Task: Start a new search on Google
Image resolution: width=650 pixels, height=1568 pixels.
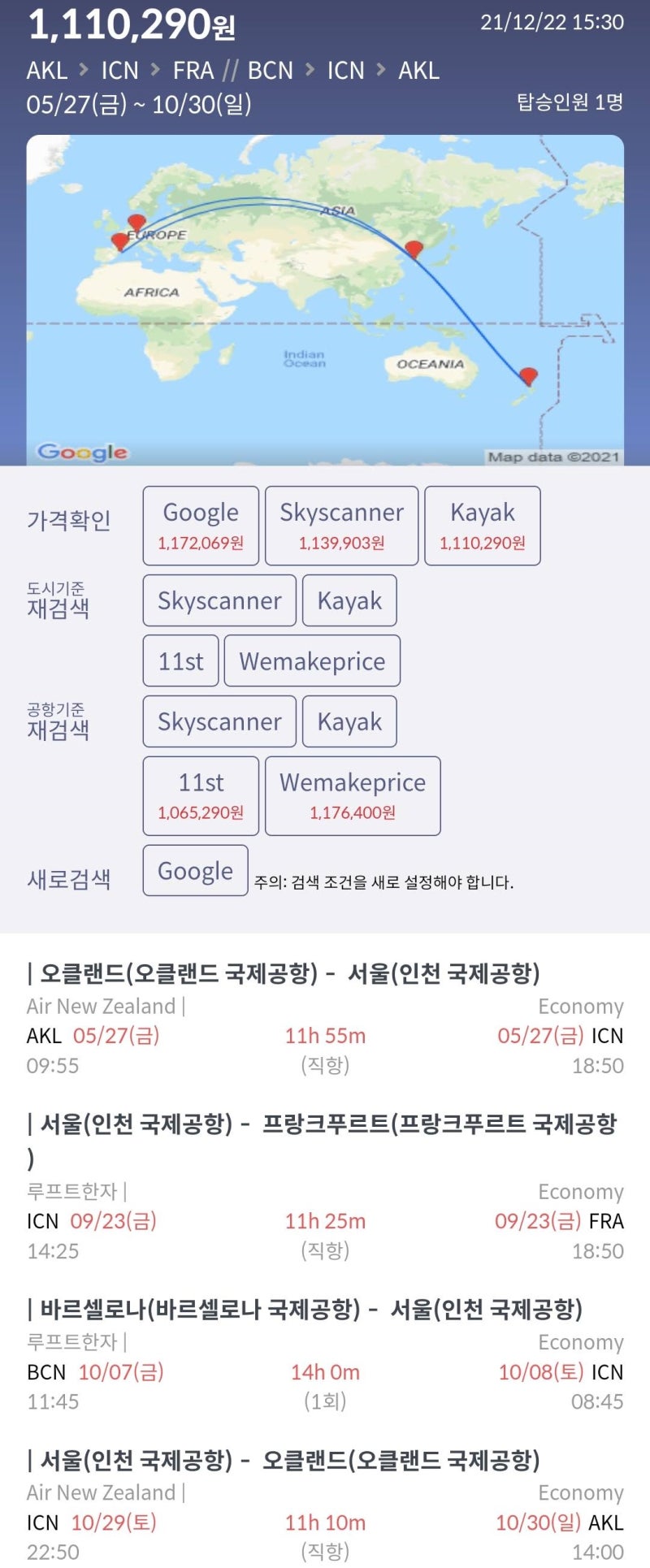Action: pyautogui.click(x=195, y=870)
